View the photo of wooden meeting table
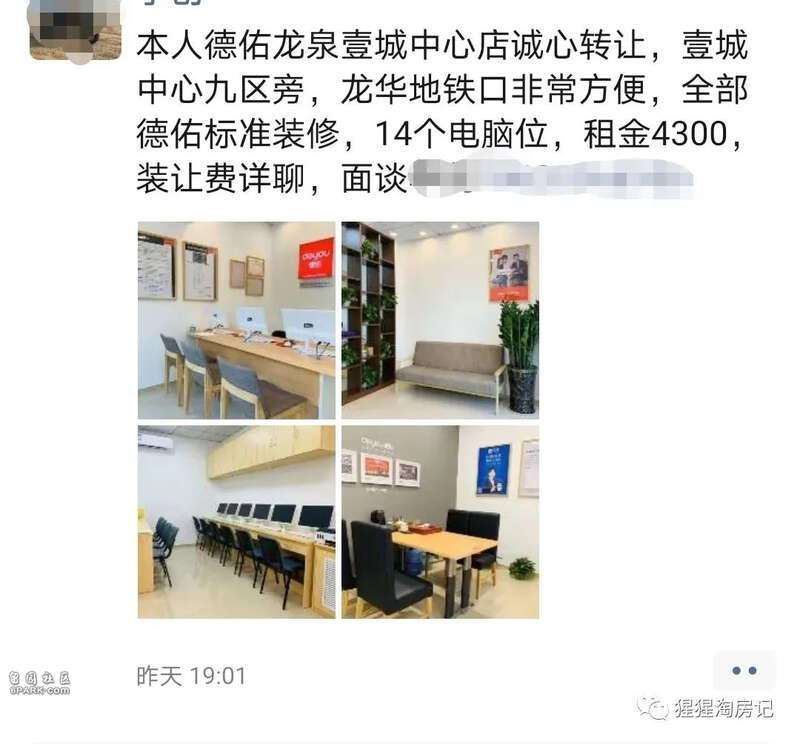 [440, 522]
